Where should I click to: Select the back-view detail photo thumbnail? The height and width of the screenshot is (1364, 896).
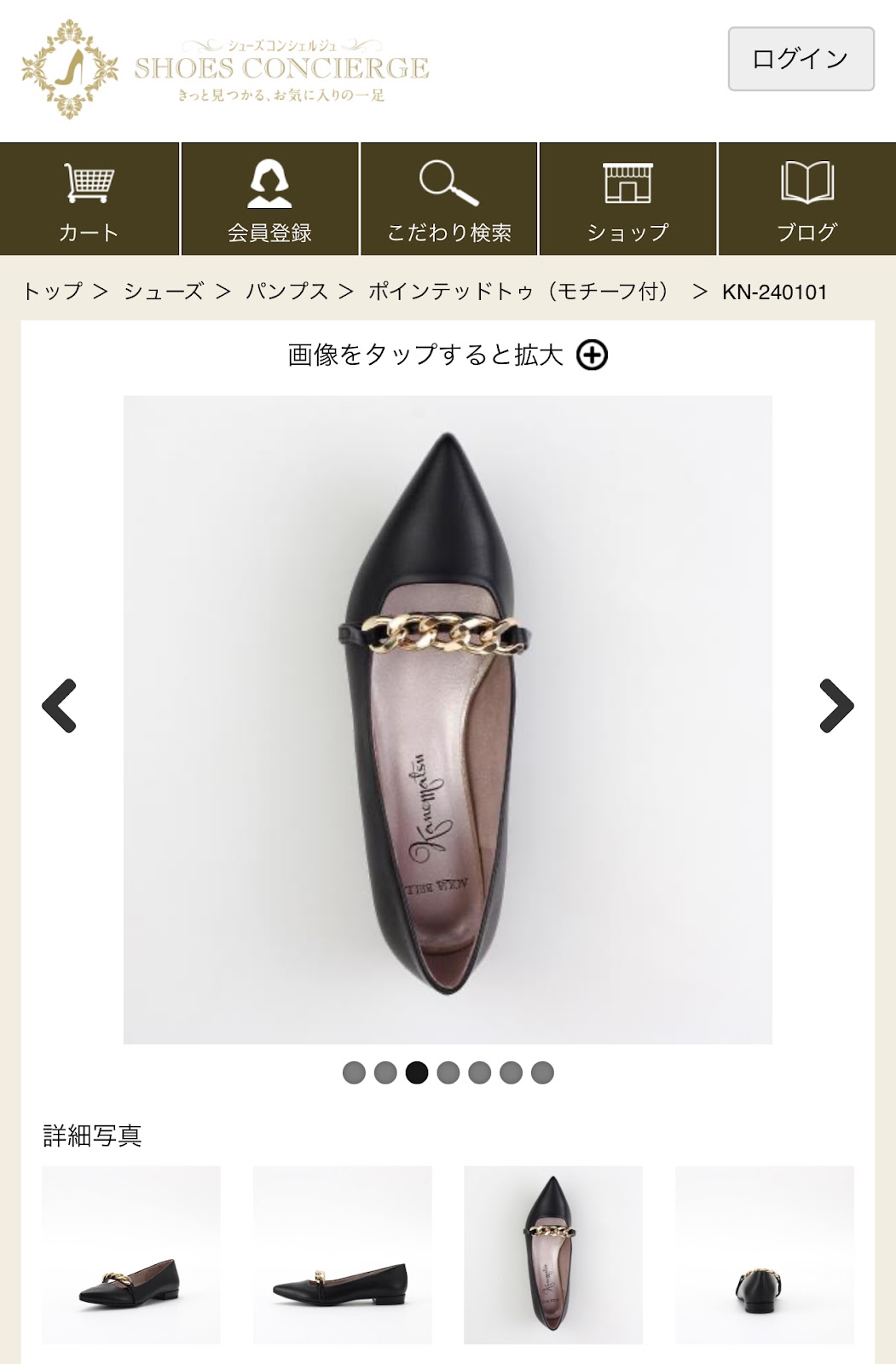(x=764, y=1255)
